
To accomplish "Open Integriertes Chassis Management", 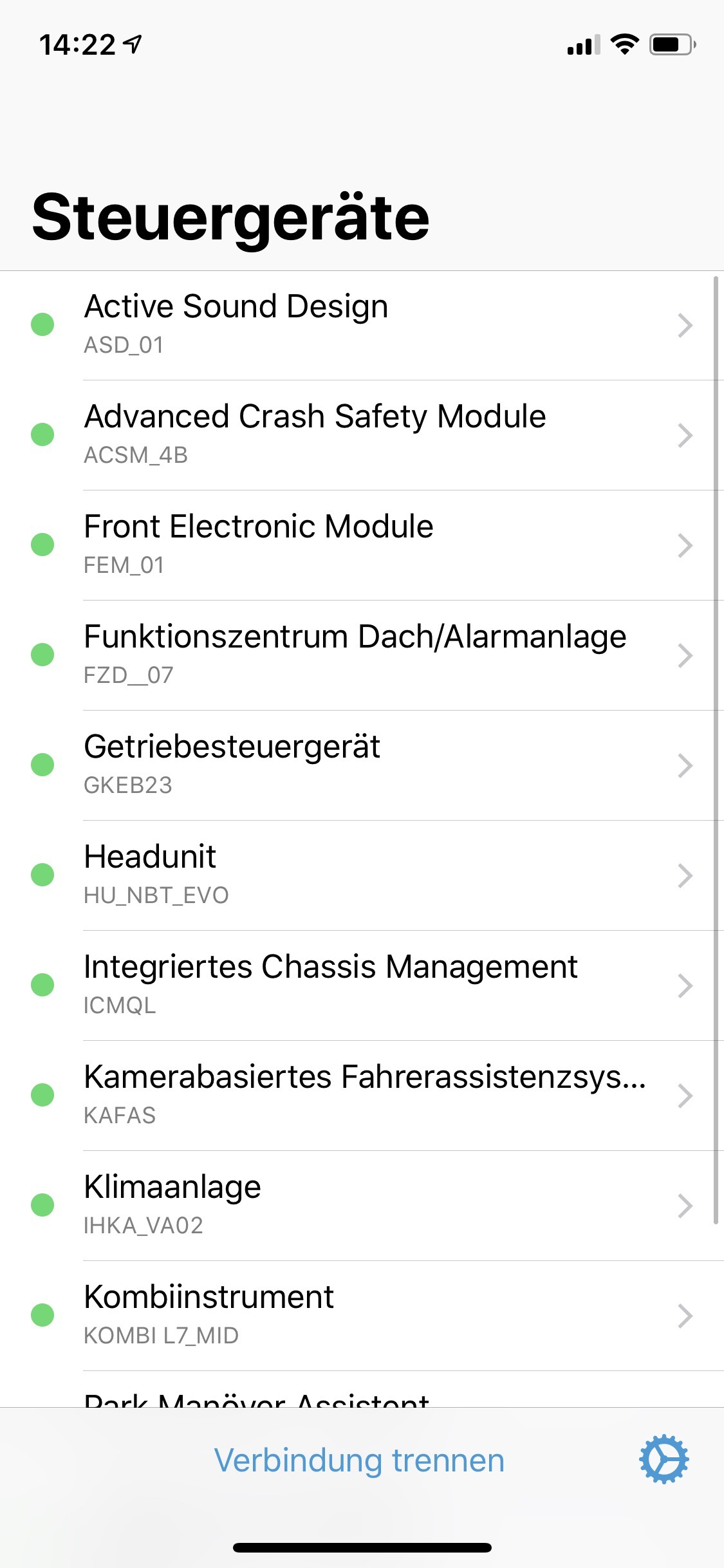I will coord(360,985).
